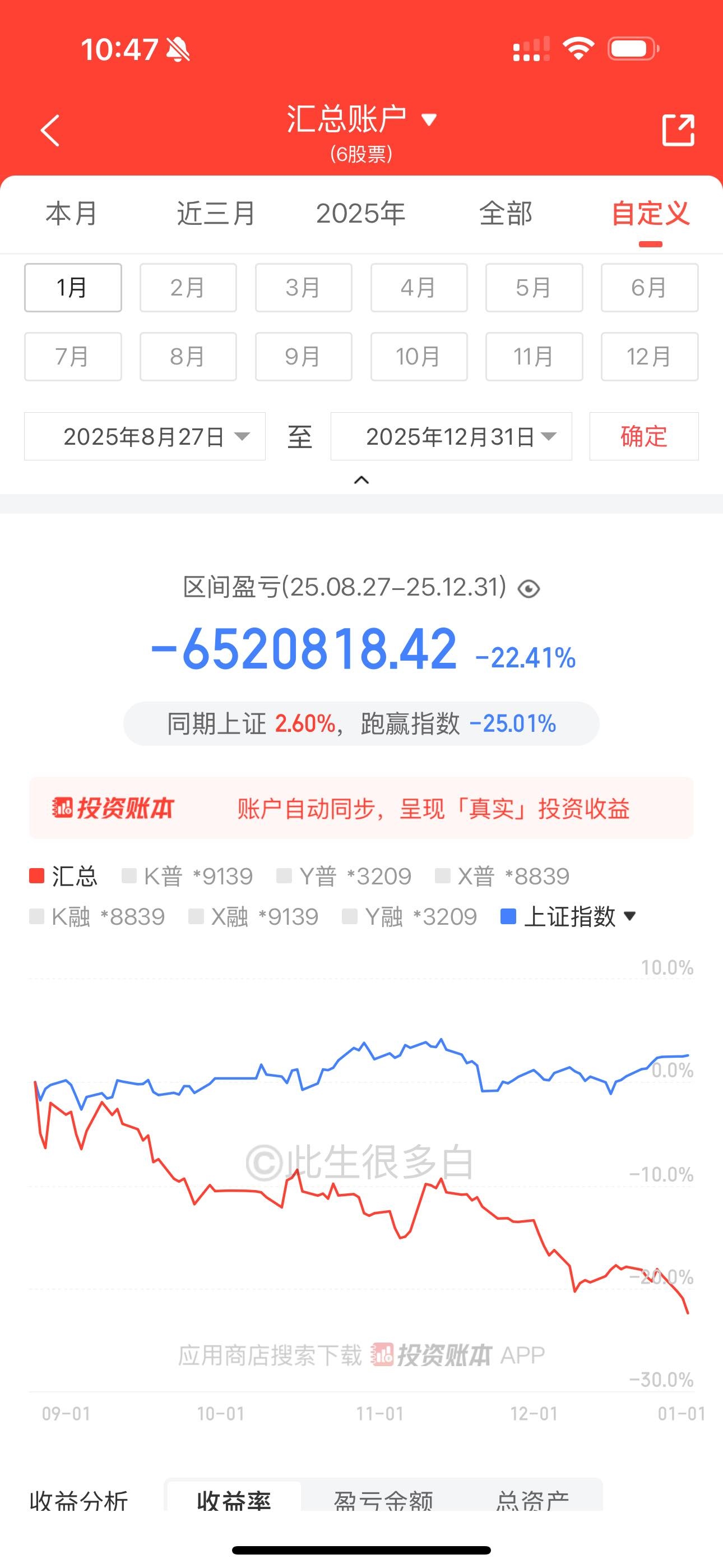Select the 8月 month chip
This screenshot has width=723, height=1568.
point(188,357)
